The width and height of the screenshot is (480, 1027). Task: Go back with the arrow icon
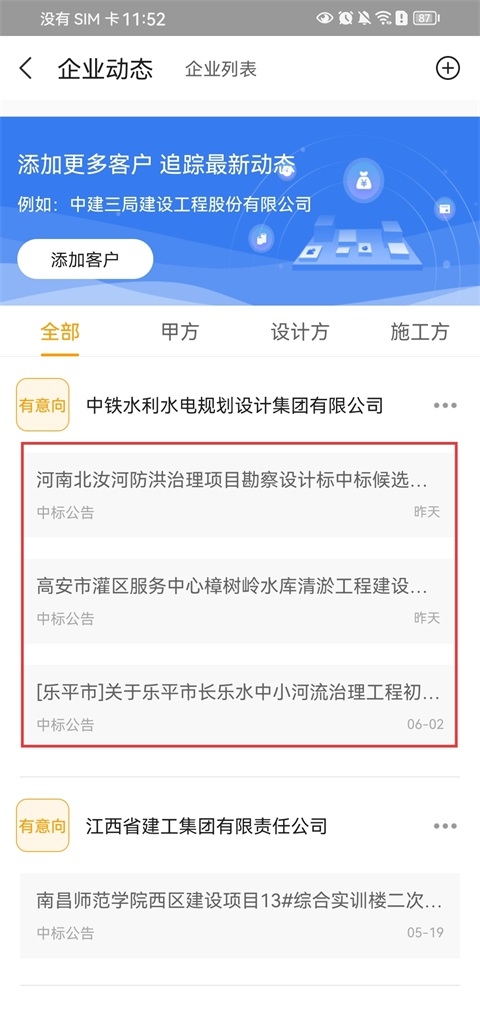[25, 68]
